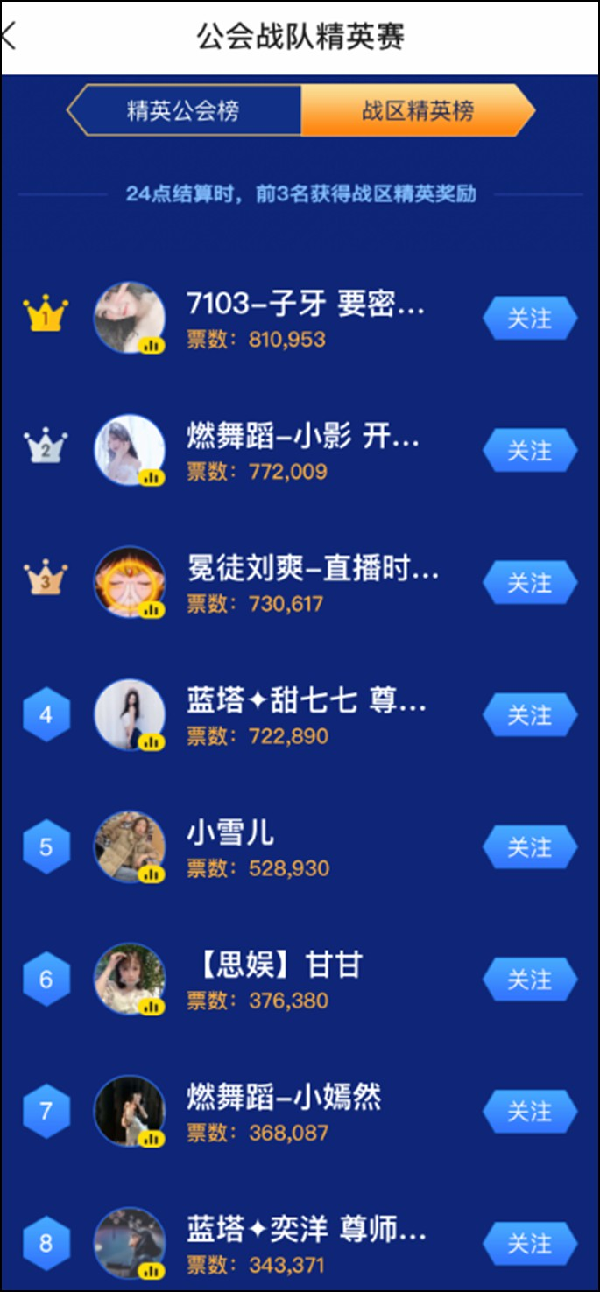The width and height of the screenshot is (600, 1292).
Task: Follow 【思娱】甘甘 using 关注
Action: click(x=530, y=979)
